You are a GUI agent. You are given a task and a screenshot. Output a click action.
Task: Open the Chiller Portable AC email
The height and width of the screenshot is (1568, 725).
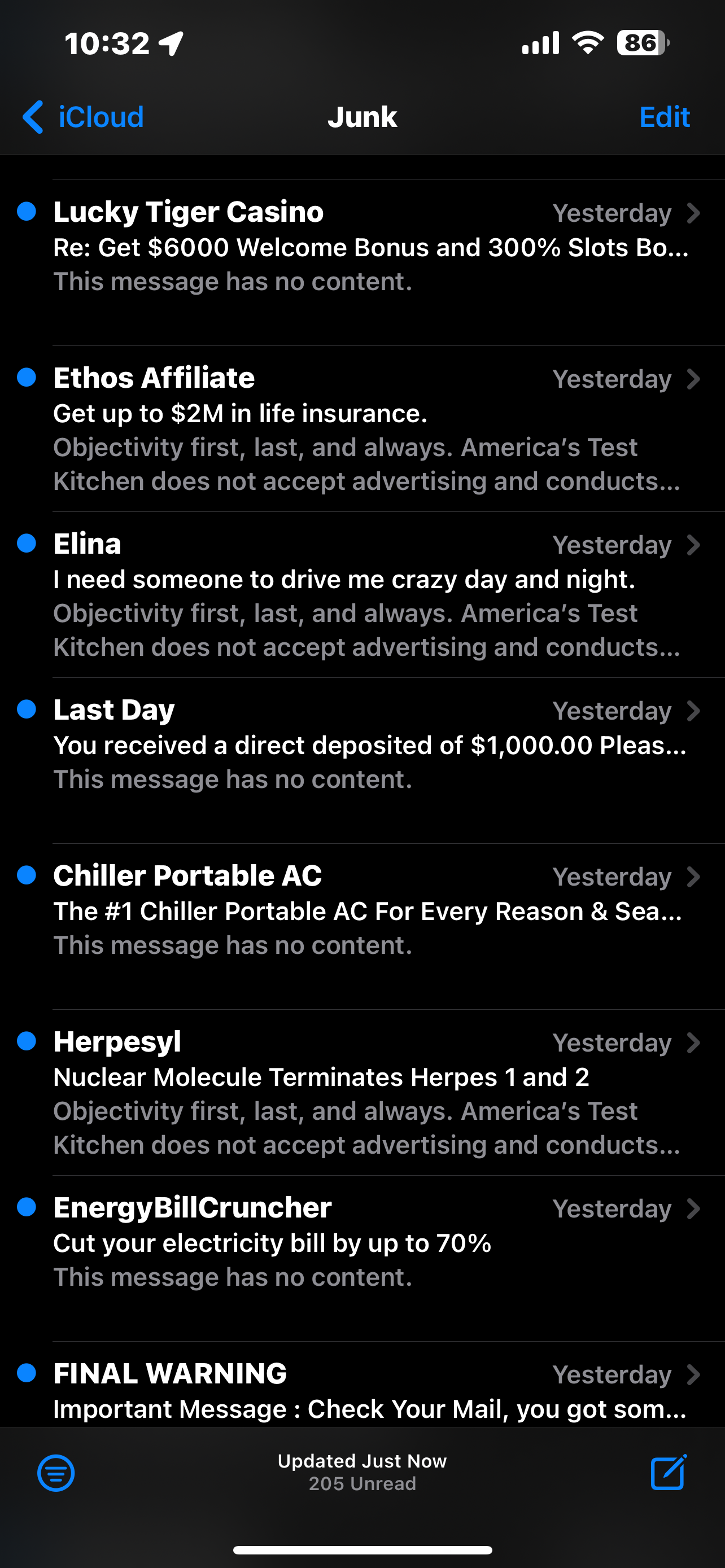372,910
